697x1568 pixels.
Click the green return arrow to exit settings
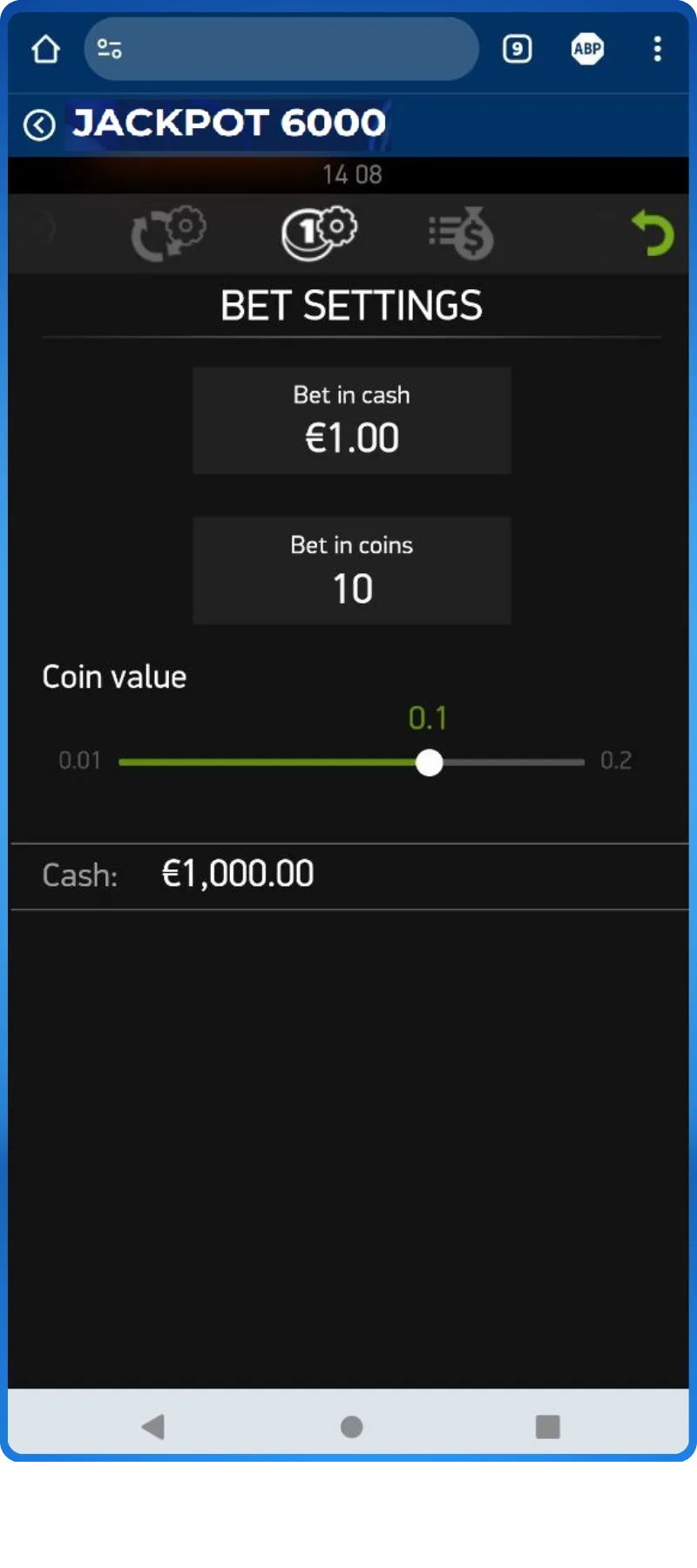coord(652,232)
